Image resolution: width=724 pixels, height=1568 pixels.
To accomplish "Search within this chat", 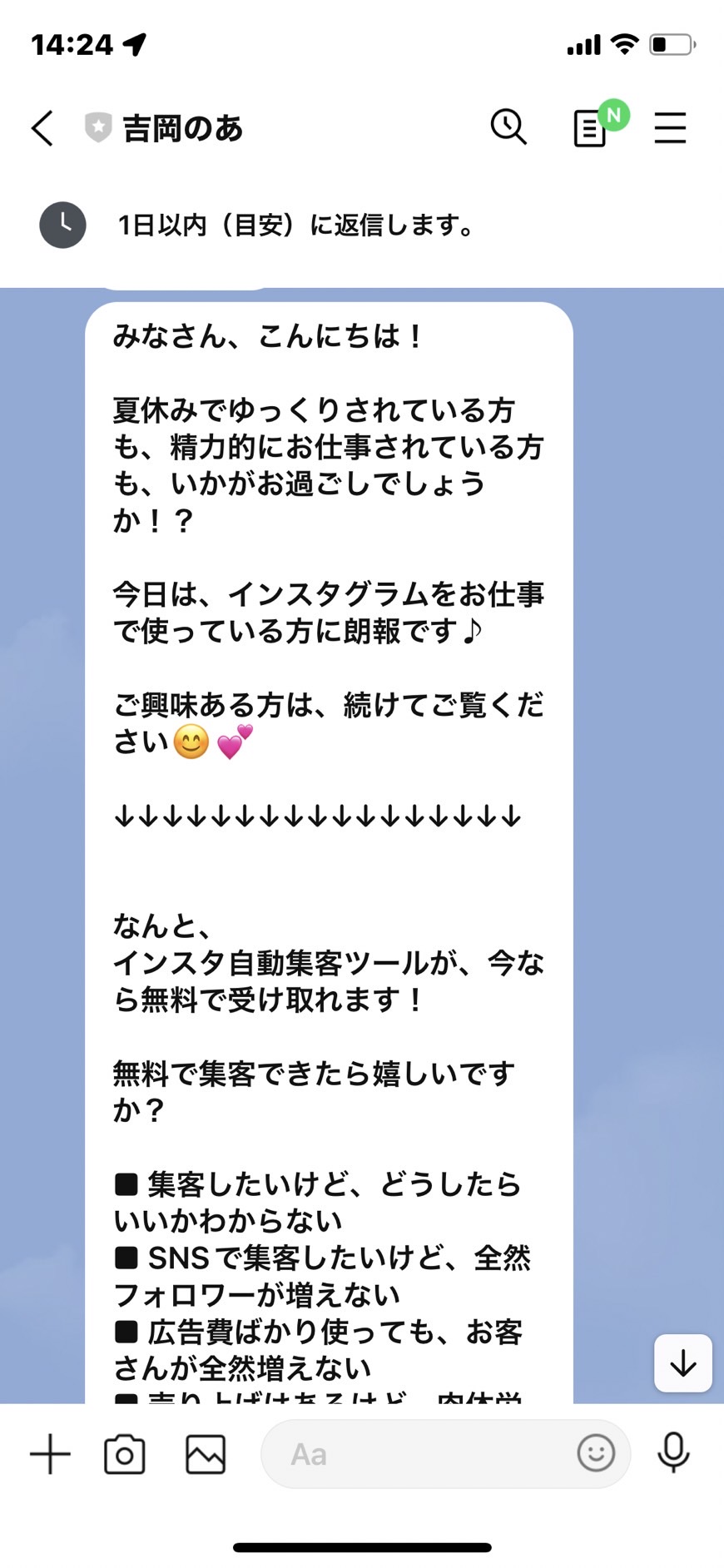I will [x=508, y=127].
